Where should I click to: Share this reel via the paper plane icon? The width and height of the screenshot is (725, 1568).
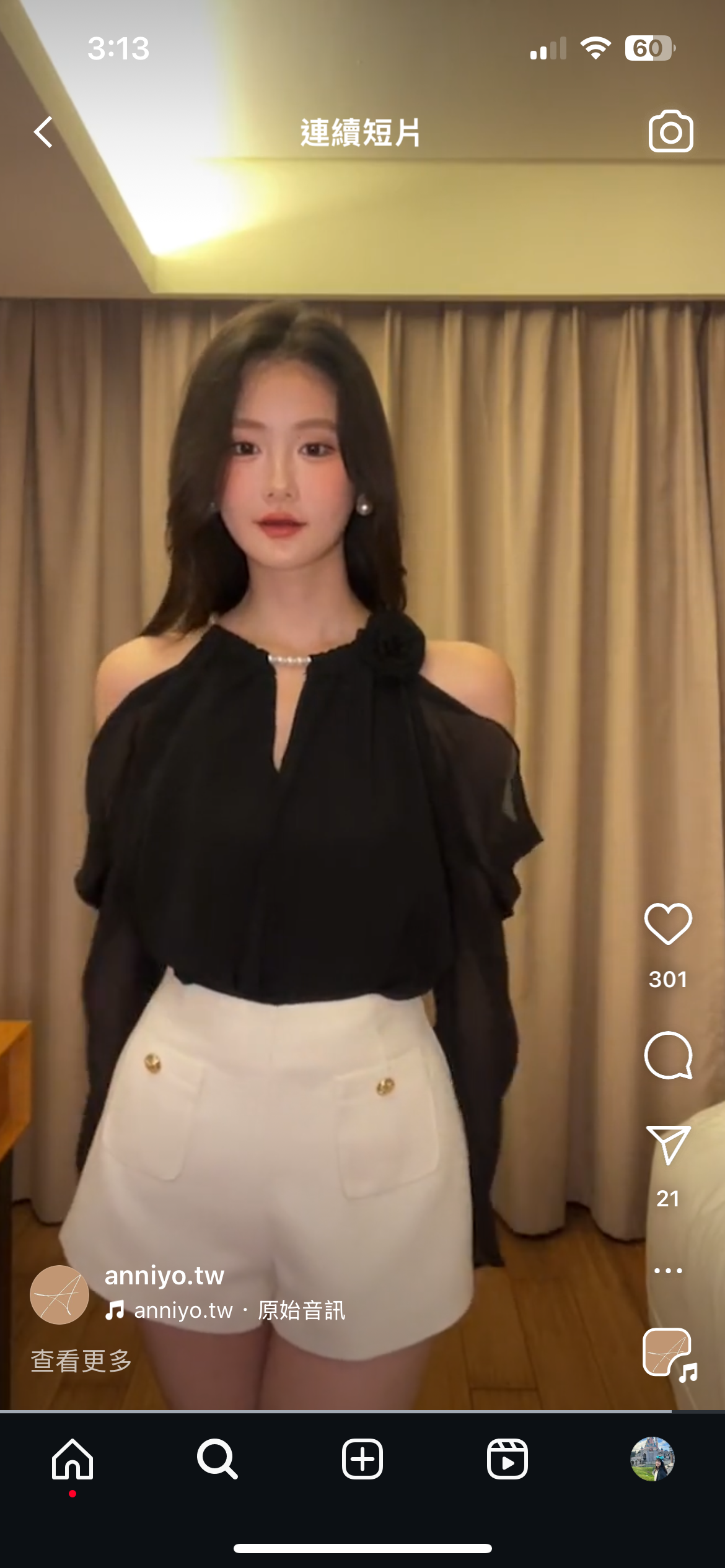tap(668, 1145)
